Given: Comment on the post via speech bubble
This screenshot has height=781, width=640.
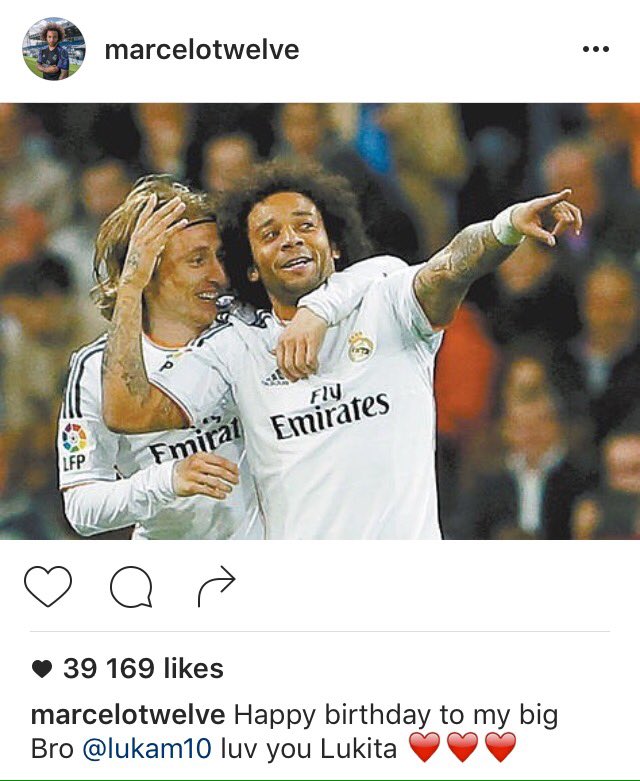Looking at the screenshot, I should 131,587.
